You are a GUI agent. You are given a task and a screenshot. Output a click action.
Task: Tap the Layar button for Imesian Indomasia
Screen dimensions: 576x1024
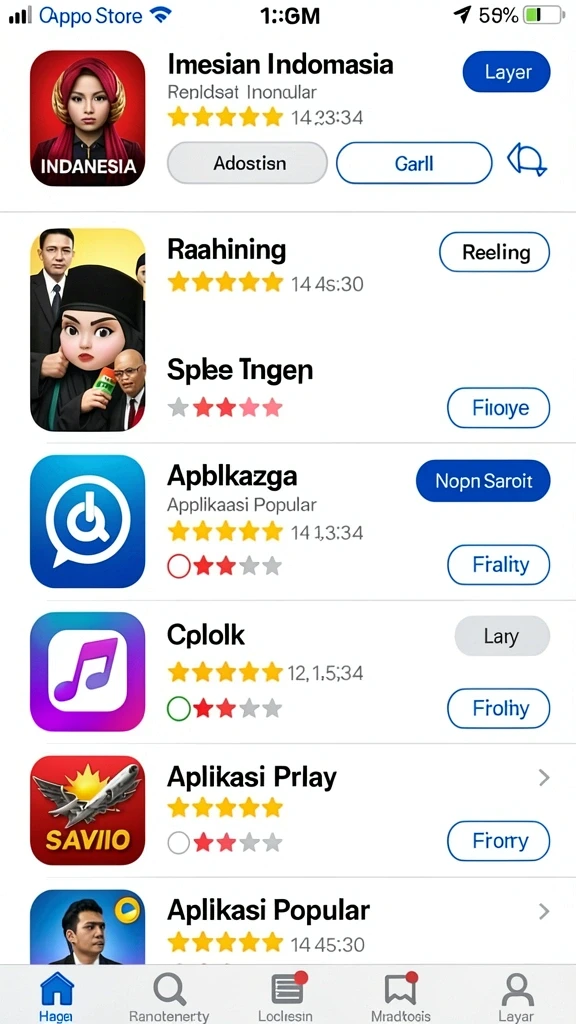(506, 72)
